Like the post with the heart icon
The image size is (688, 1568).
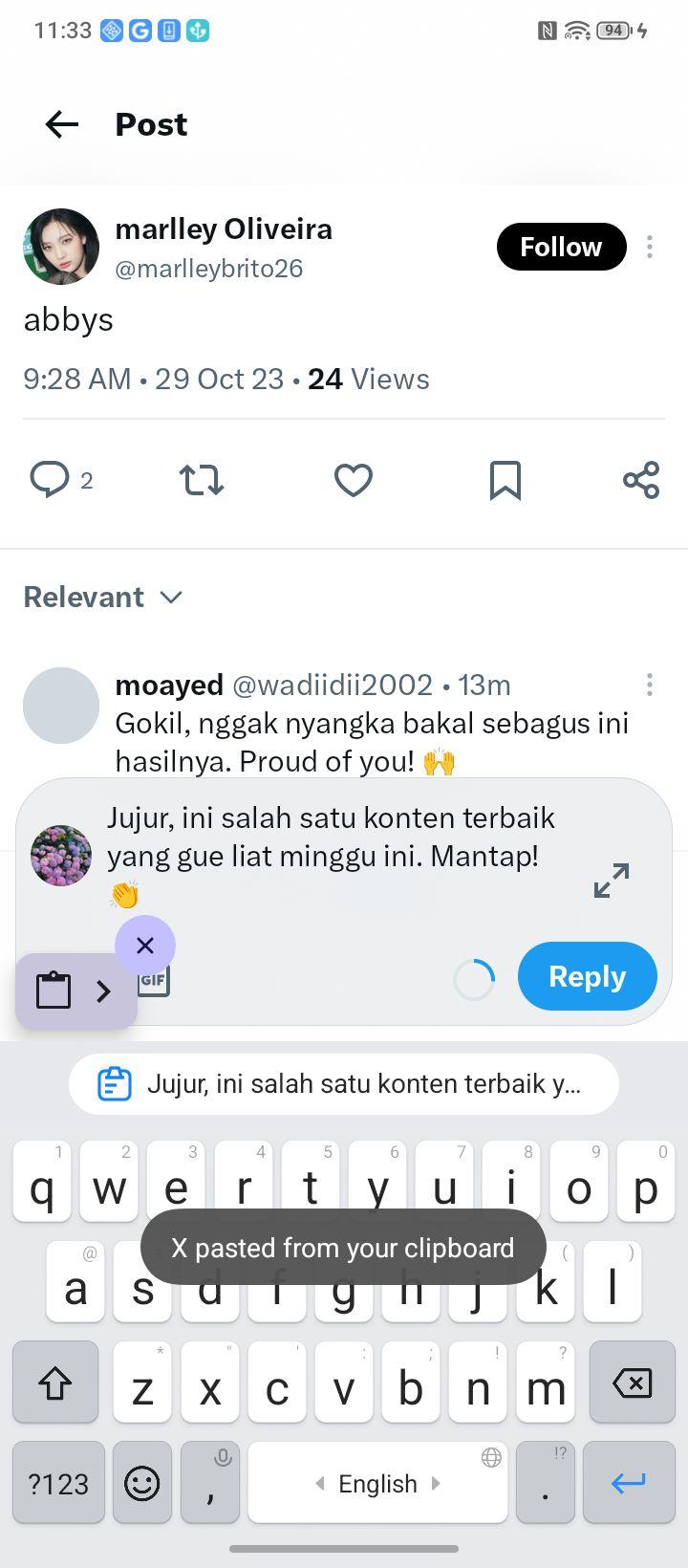coord(353,480)
